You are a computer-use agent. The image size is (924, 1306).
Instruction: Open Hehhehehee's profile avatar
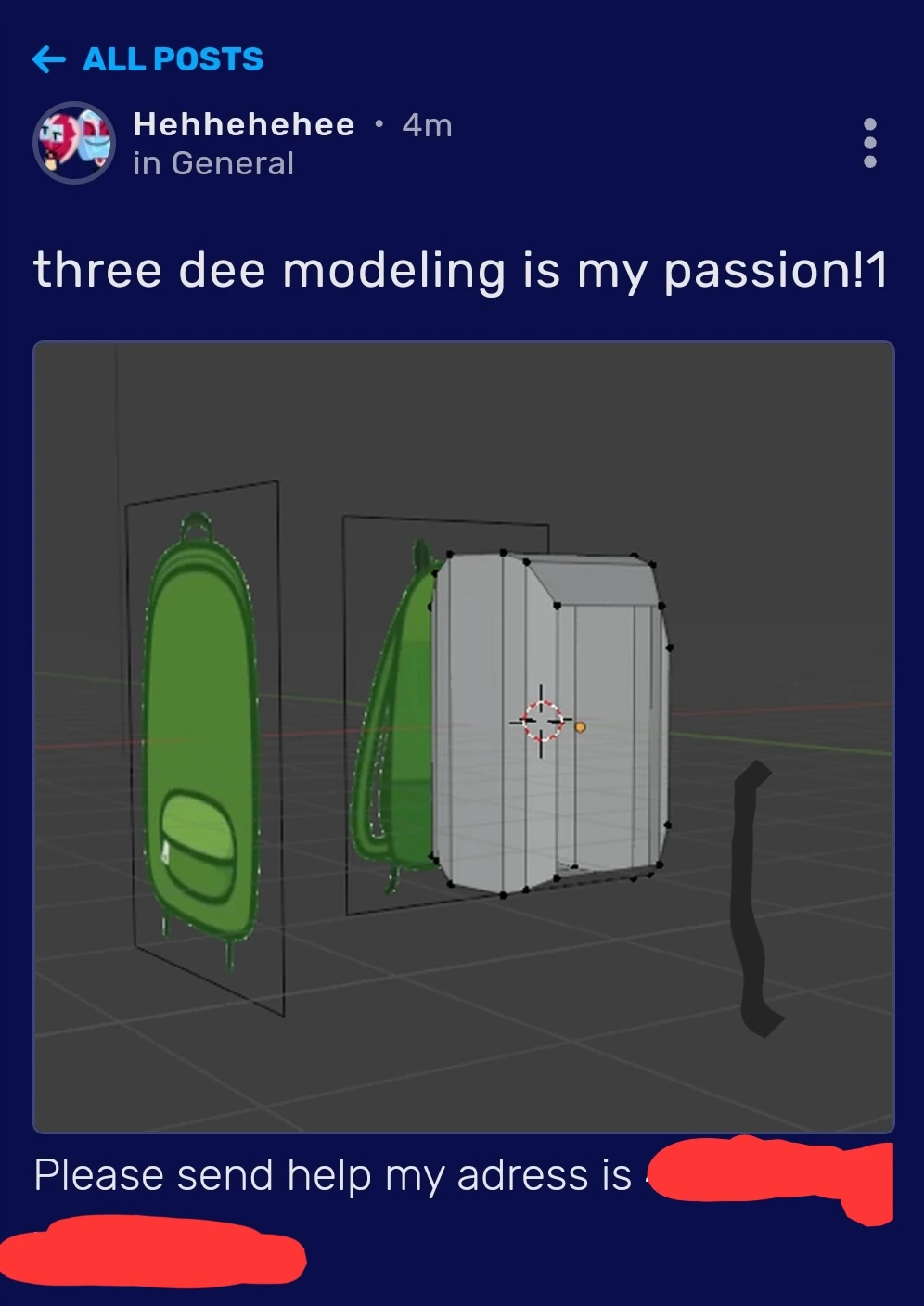[74, 142]
